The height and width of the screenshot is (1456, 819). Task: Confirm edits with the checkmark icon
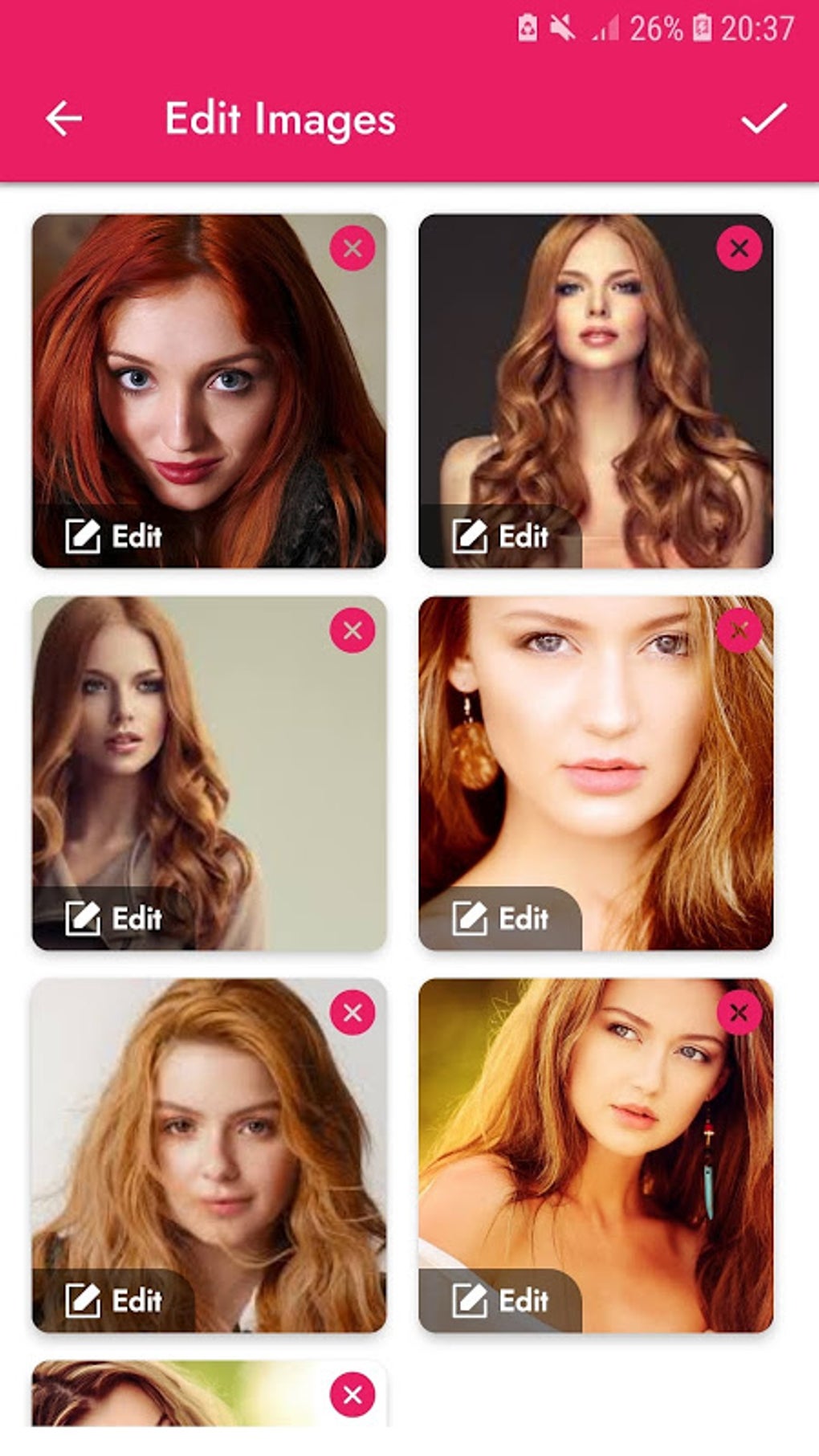[764, 118]
